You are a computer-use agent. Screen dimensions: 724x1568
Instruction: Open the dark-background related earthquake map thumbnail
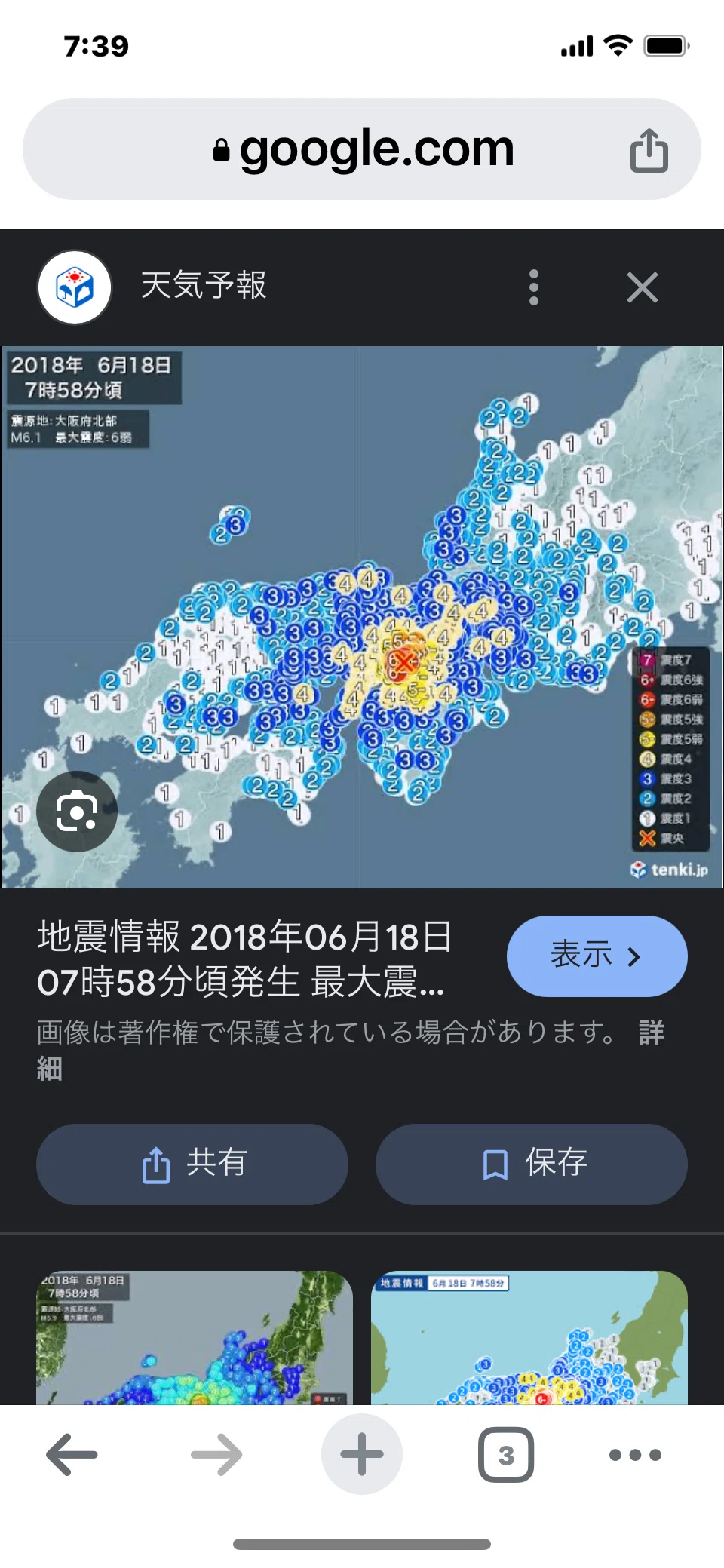195,1337
